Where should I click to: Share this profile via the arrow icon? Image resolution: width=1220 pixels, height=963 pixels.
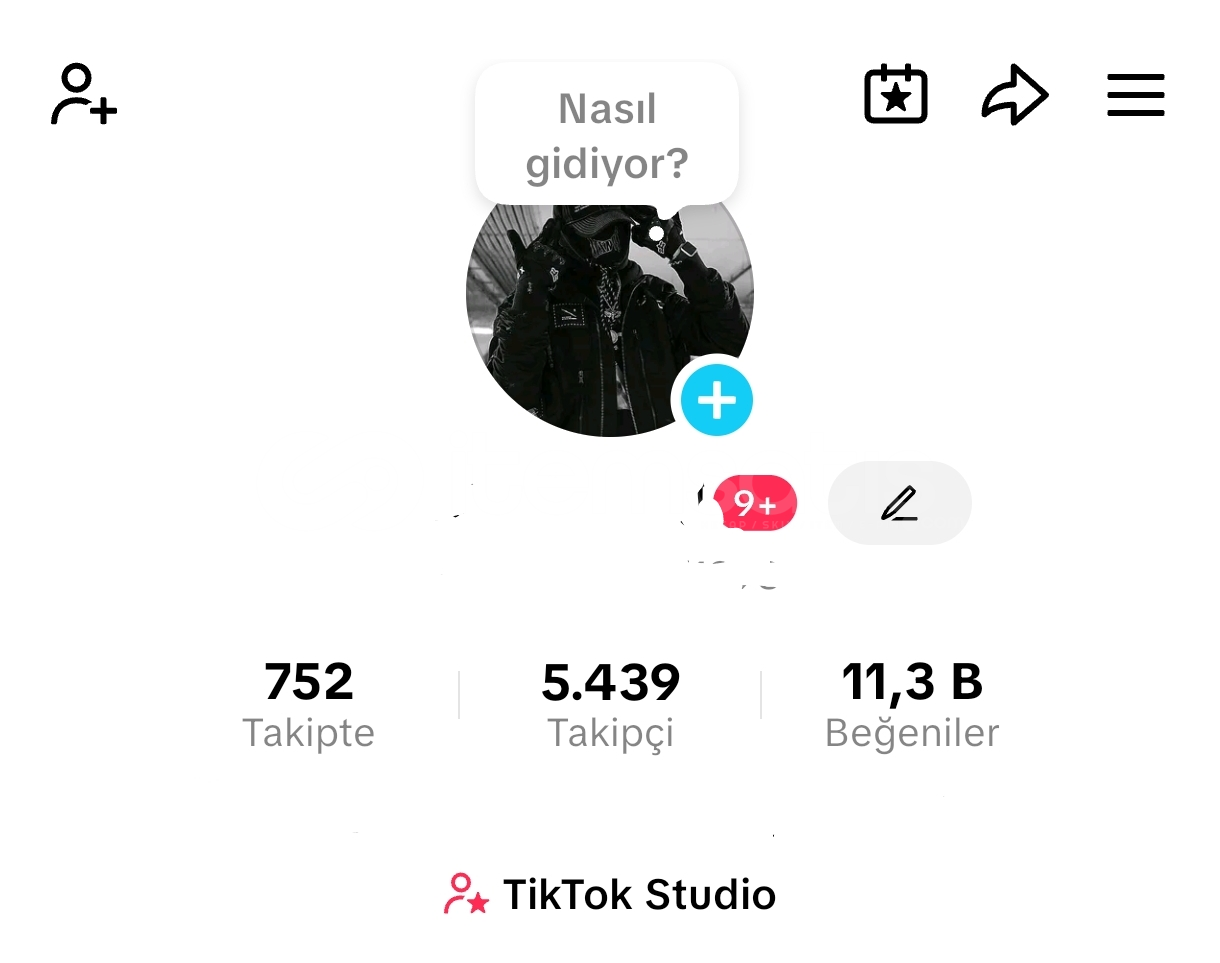(1014, 95)
